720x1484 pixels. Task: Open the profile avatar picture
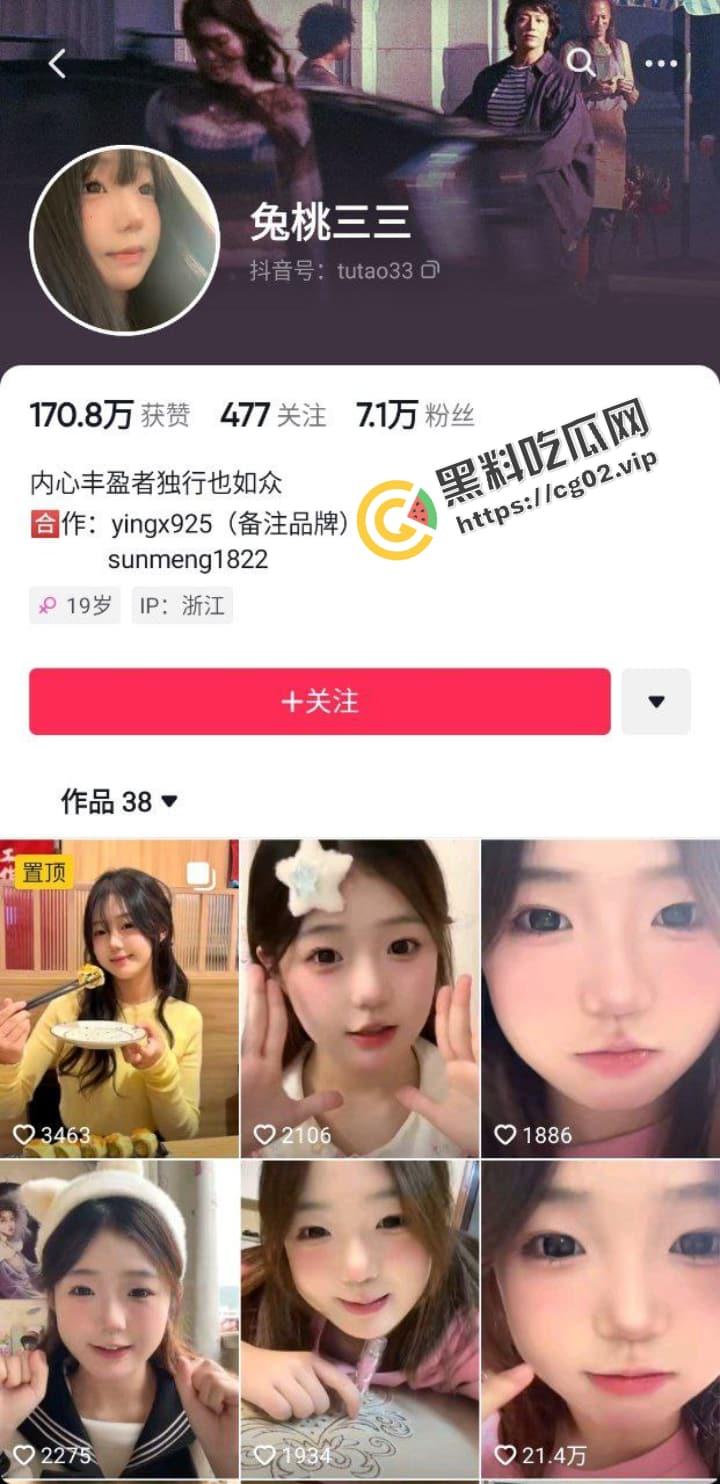pyautogui.click(x=125, y=240)
